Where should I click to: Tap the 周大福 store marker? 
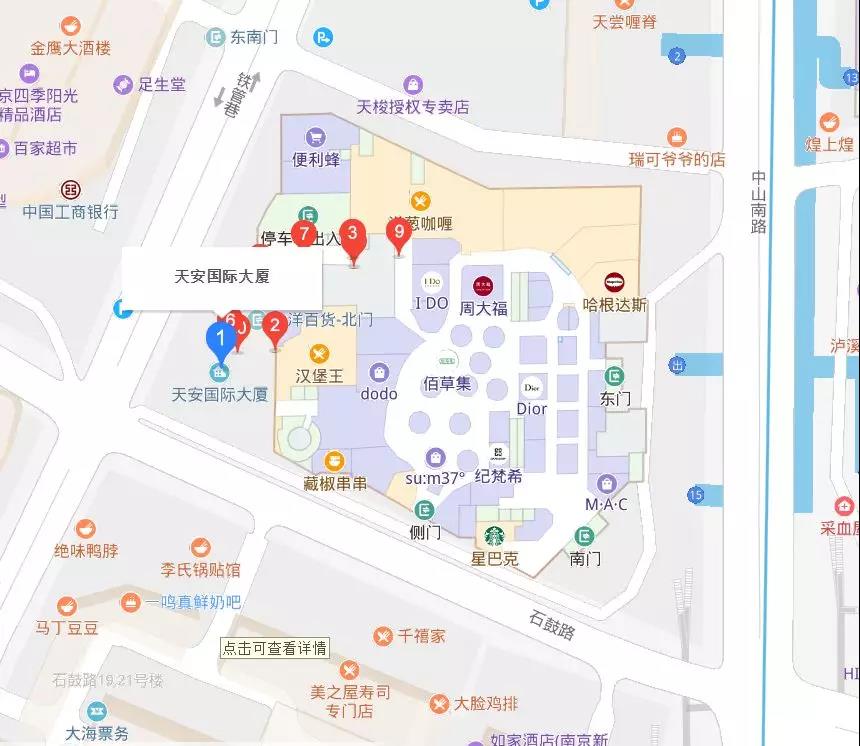click(x=483, y=286)
